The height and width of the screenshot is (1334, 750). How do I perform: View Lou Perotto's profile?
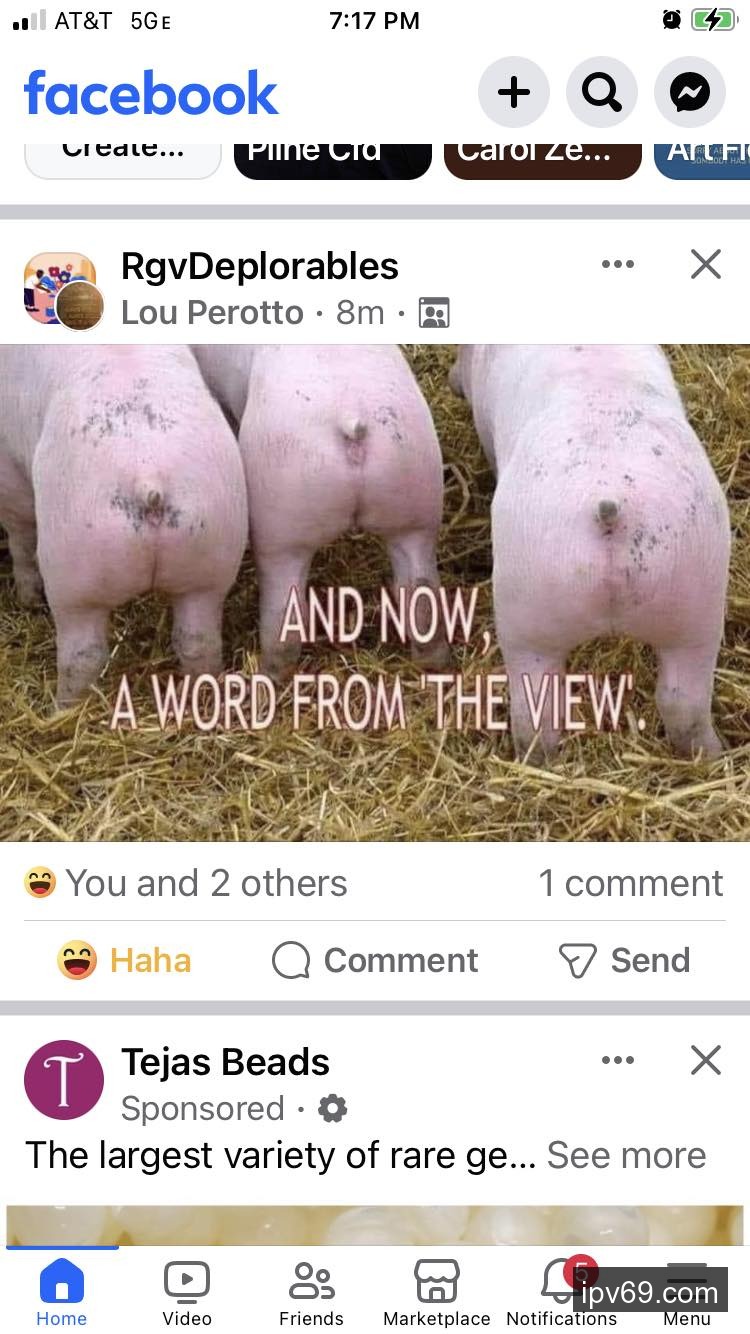212,313
